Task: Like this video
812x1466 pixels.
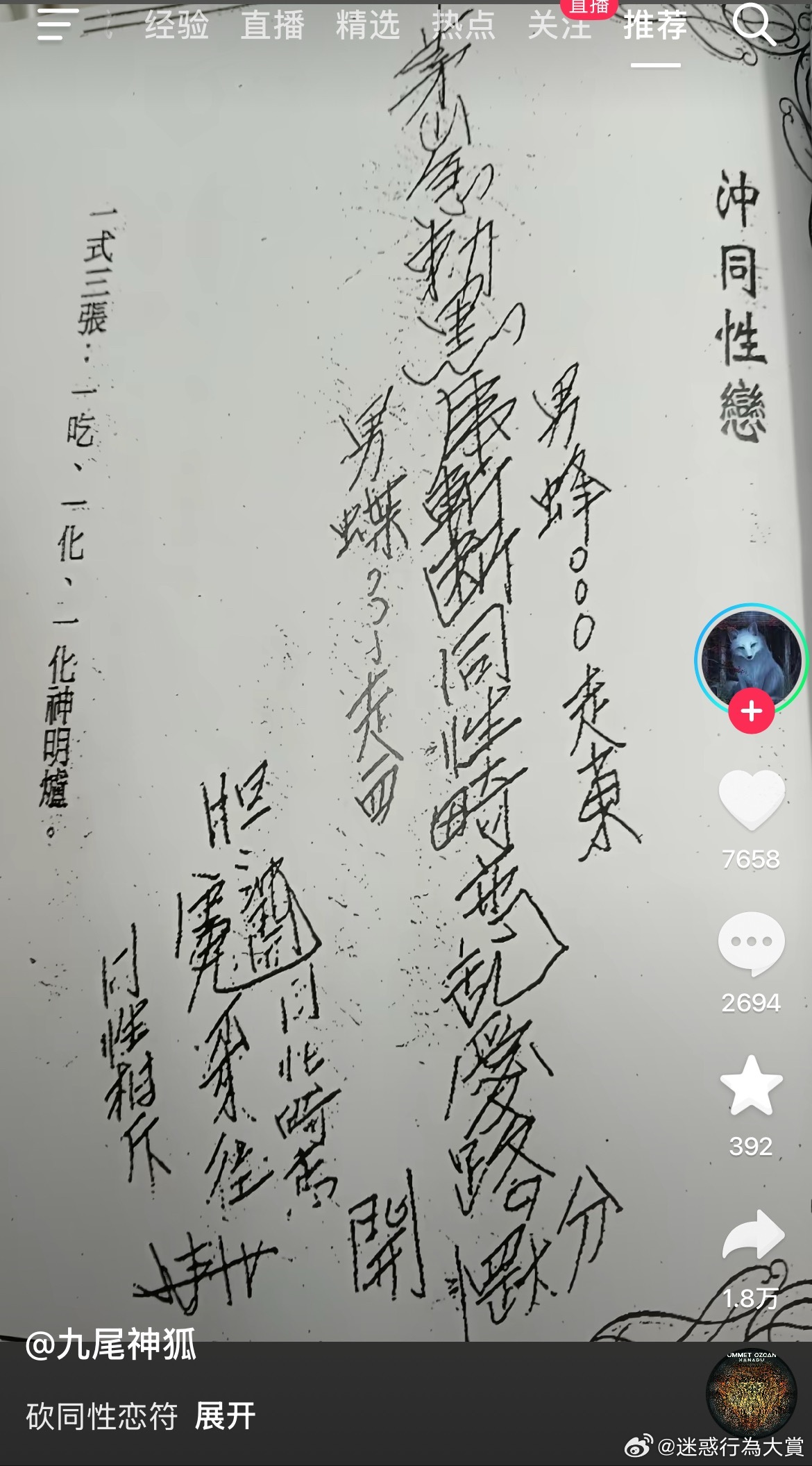Action: coord(751,800)
